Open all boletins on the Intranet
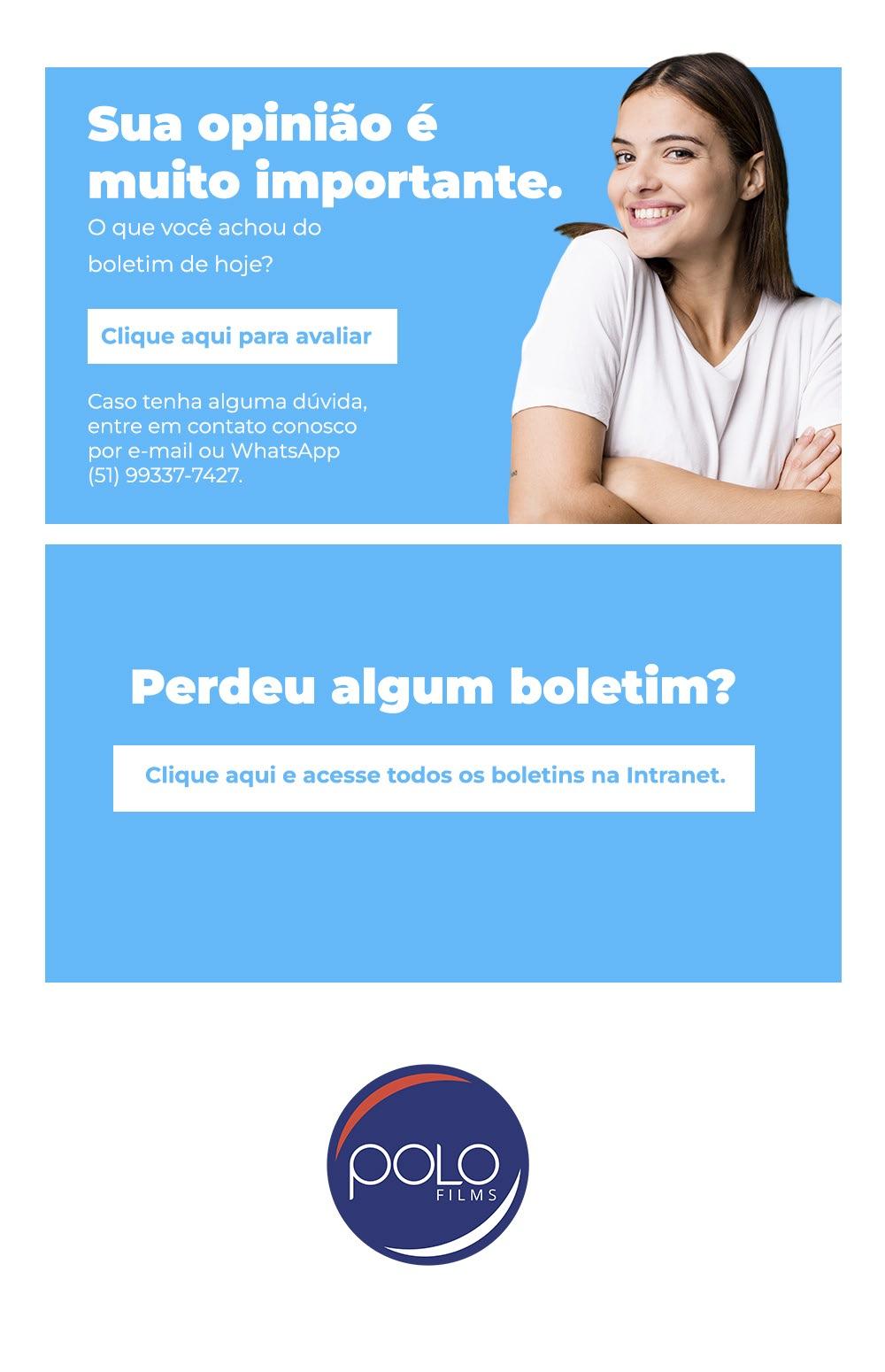 pos(434,778)
